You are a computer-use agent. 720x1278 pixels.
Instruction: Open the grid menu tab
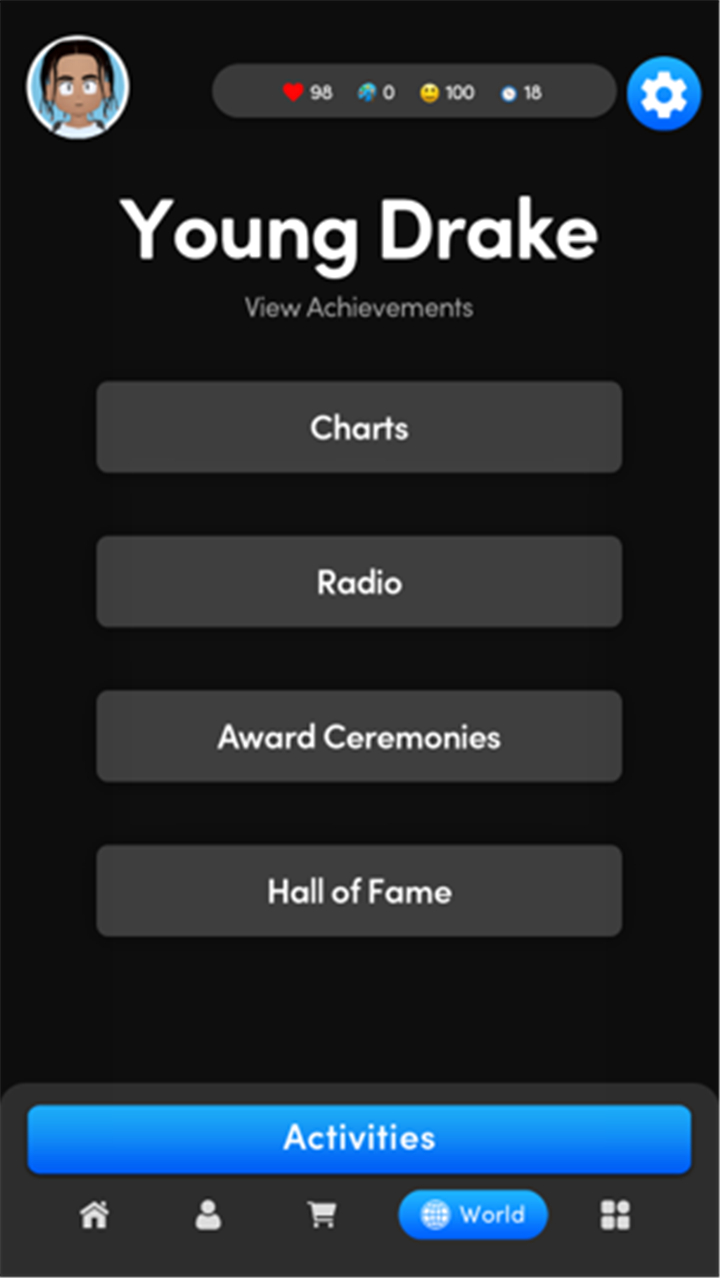(x=615, y=1215)
